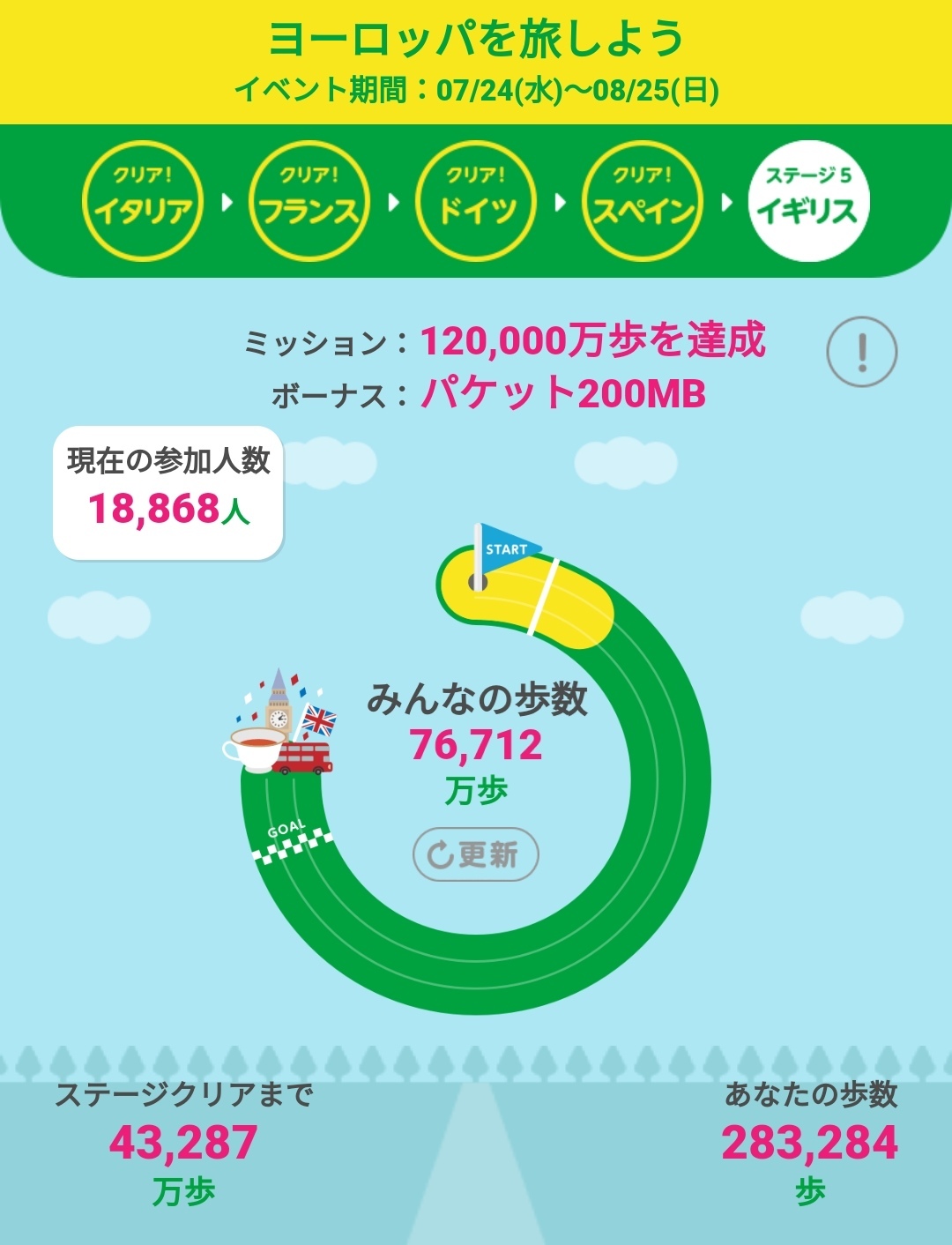The height and width of the screenshot is (1245, 952).
Task: Select the cleared フランス stage
Action: point(309,201)
